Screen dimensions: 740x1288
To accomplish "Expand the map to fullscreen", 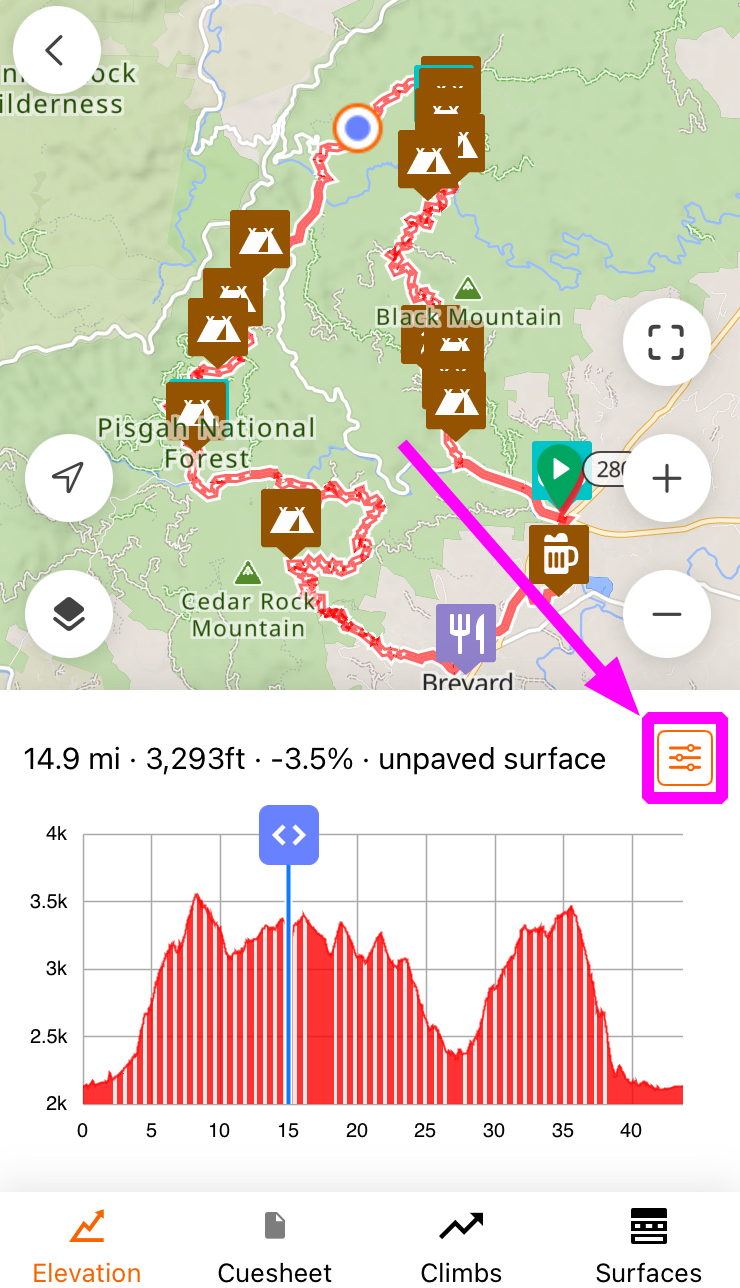I will [x=666, y=342].
